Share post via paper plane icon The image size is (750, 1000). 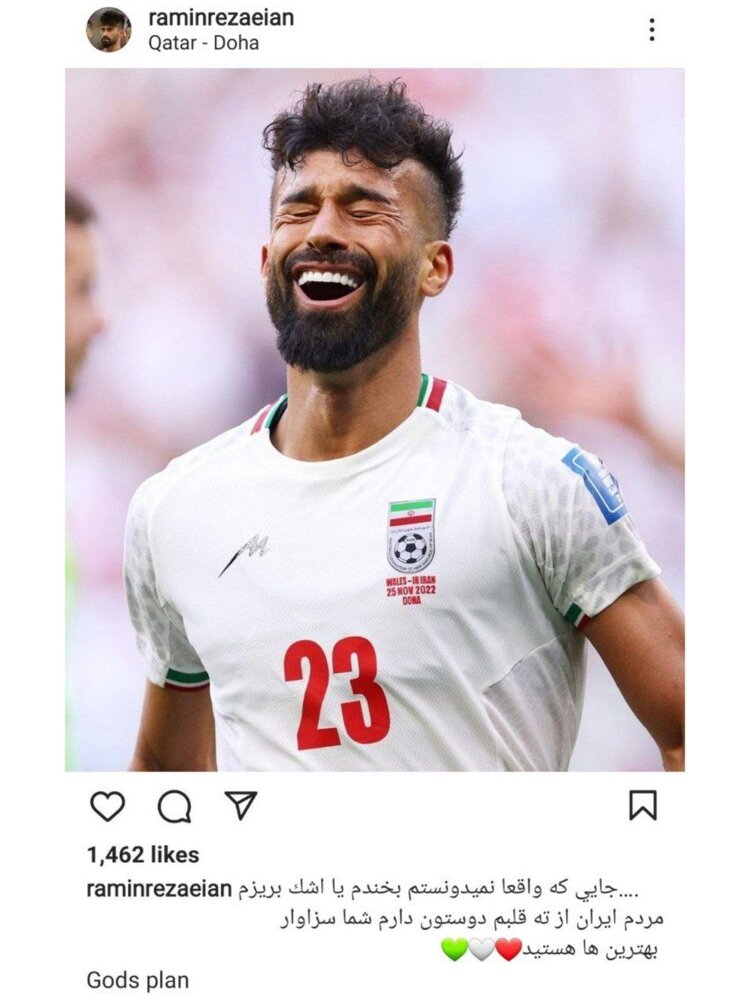[x=240, y=805]
